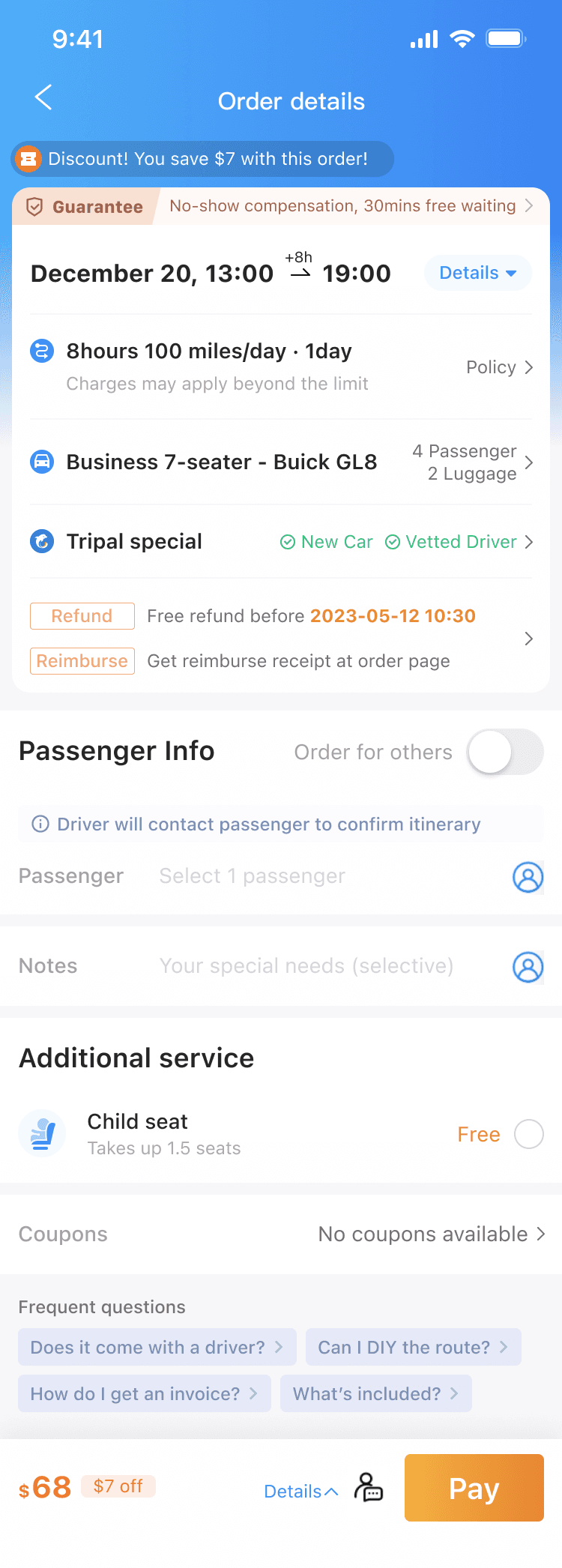
Task: Open 'How do I get an invoice?'
Action: 145,1393
